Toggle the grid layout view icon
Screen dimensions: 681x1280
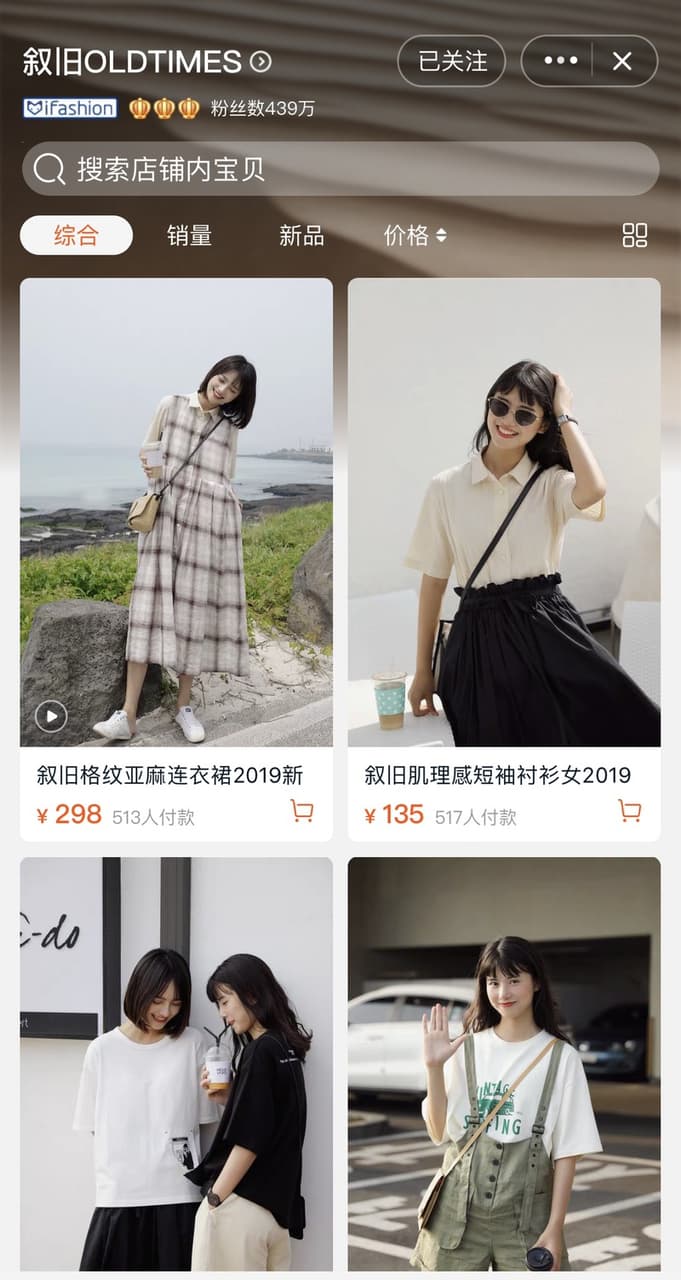coord(635,235)
